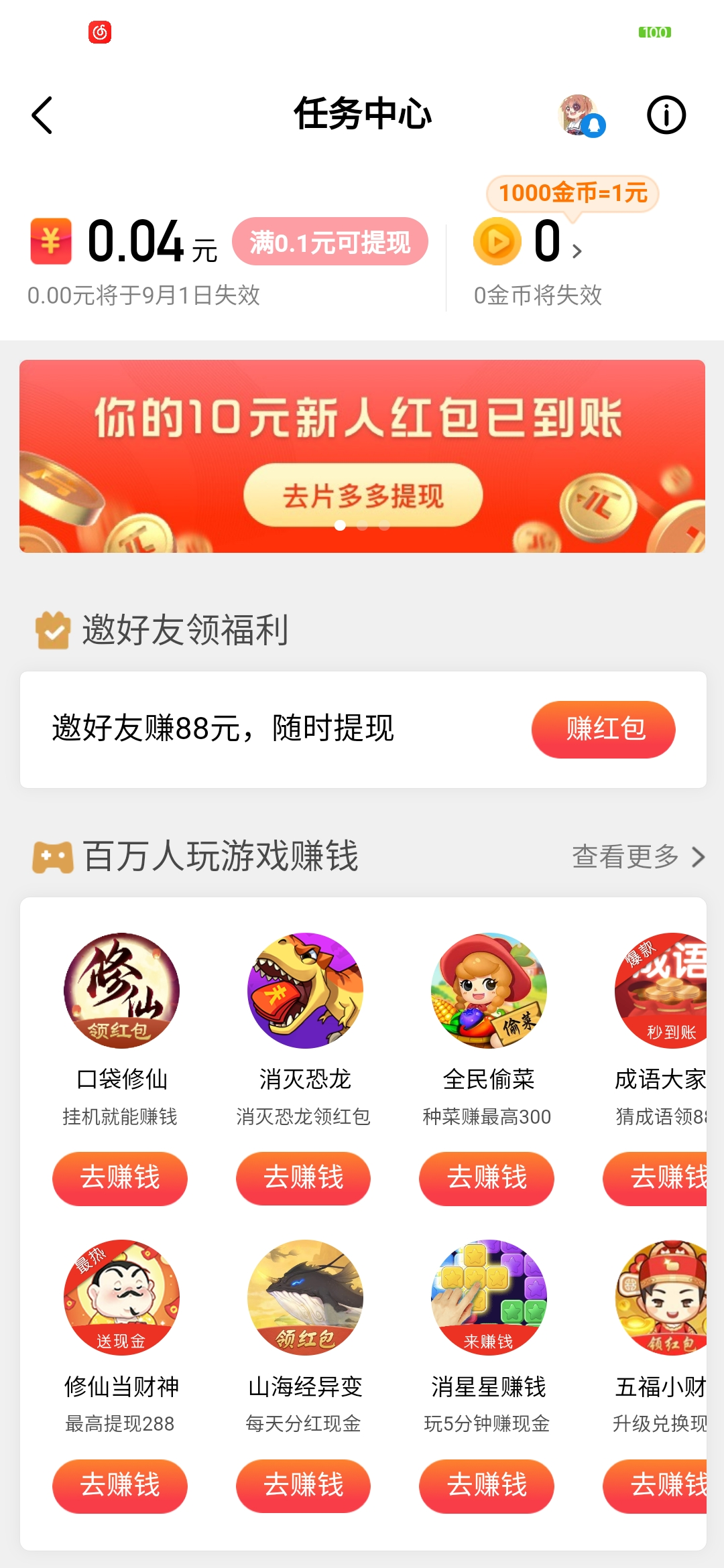This screenshot has height=1568, width=724.
Task: Open the 山海经异变 game icon
Action: 305,1297
